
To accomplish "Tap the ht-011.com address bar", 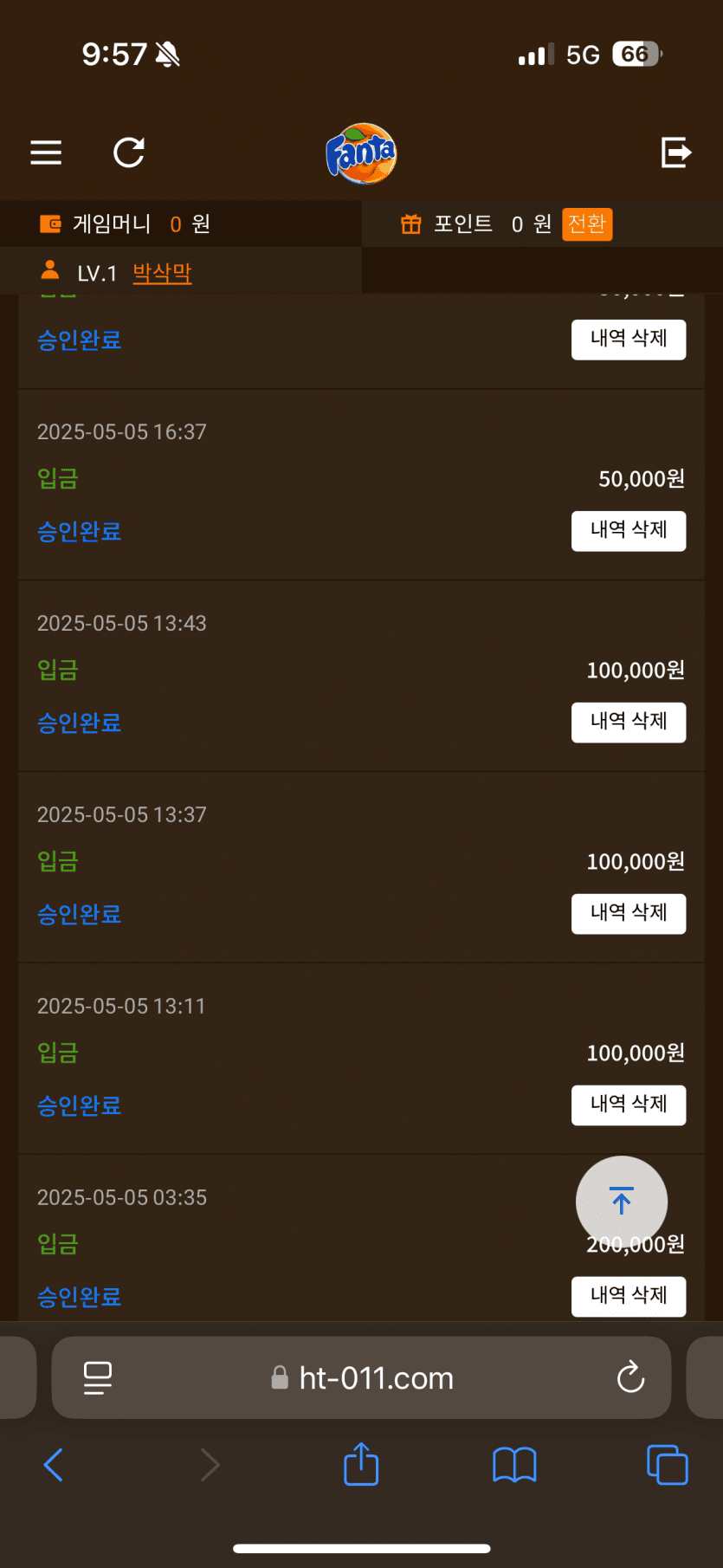I will 376,1377.
